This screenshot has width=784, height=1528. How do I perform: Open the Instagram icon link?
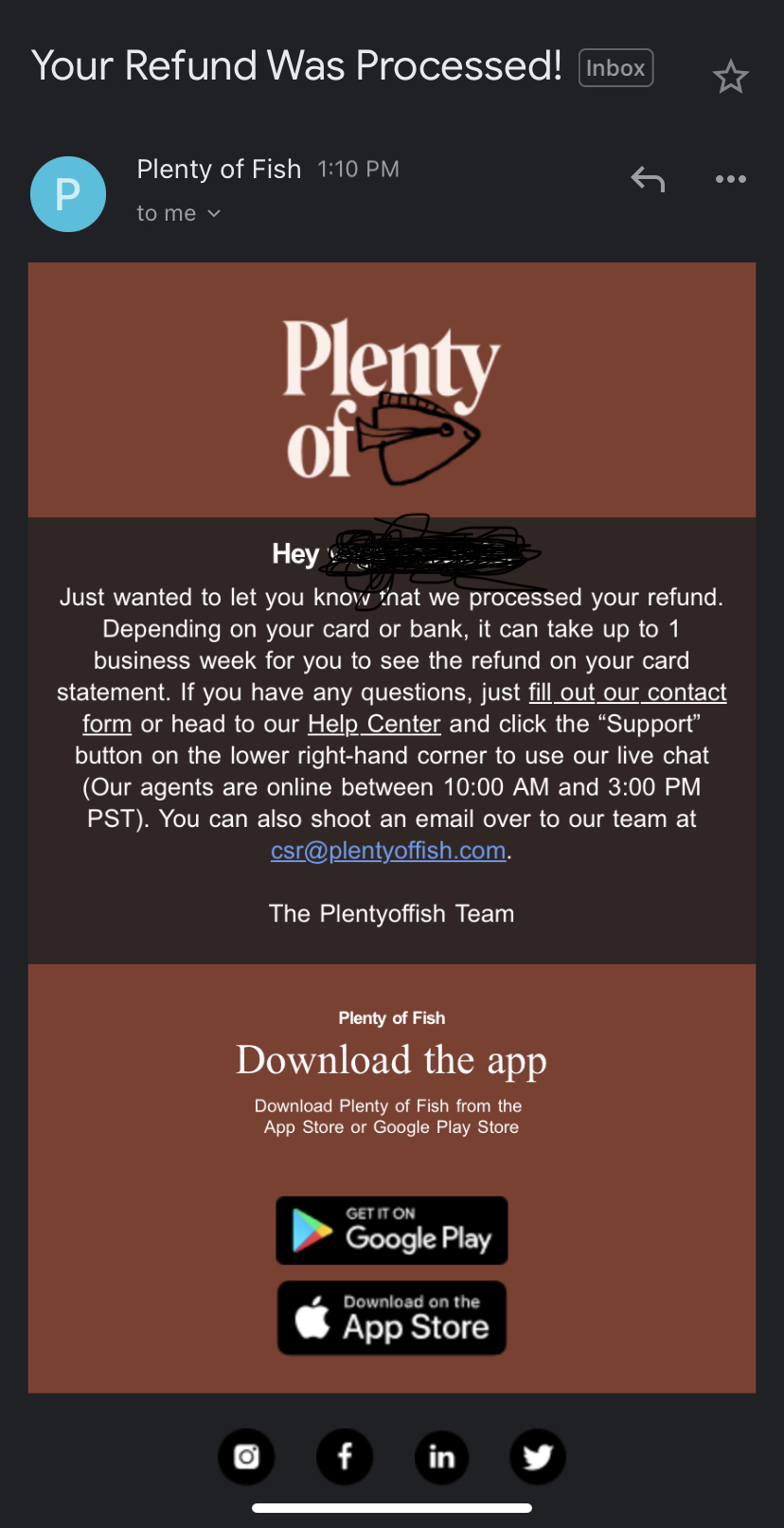click(x=246, y=1456)
